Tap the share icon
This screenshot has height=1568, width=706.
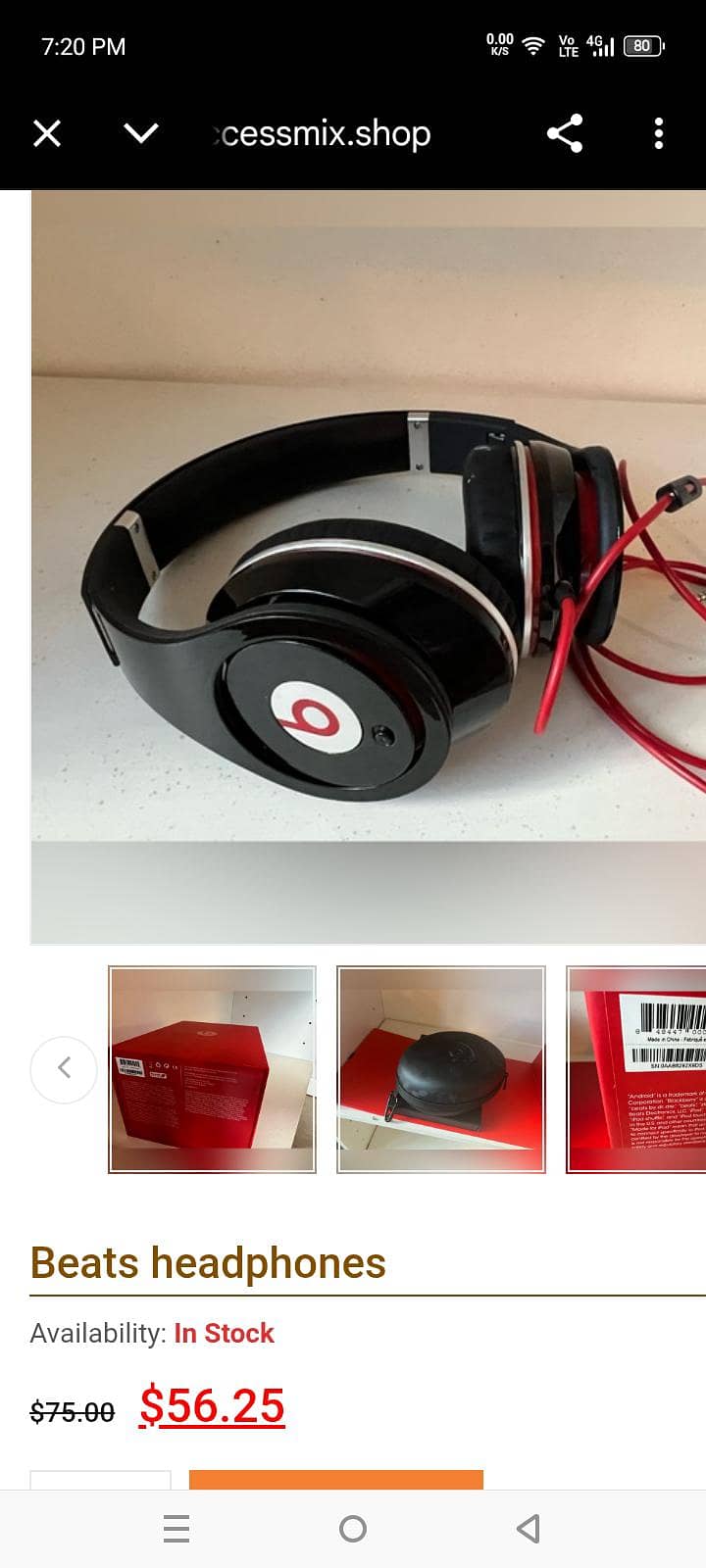coord(565,134)
